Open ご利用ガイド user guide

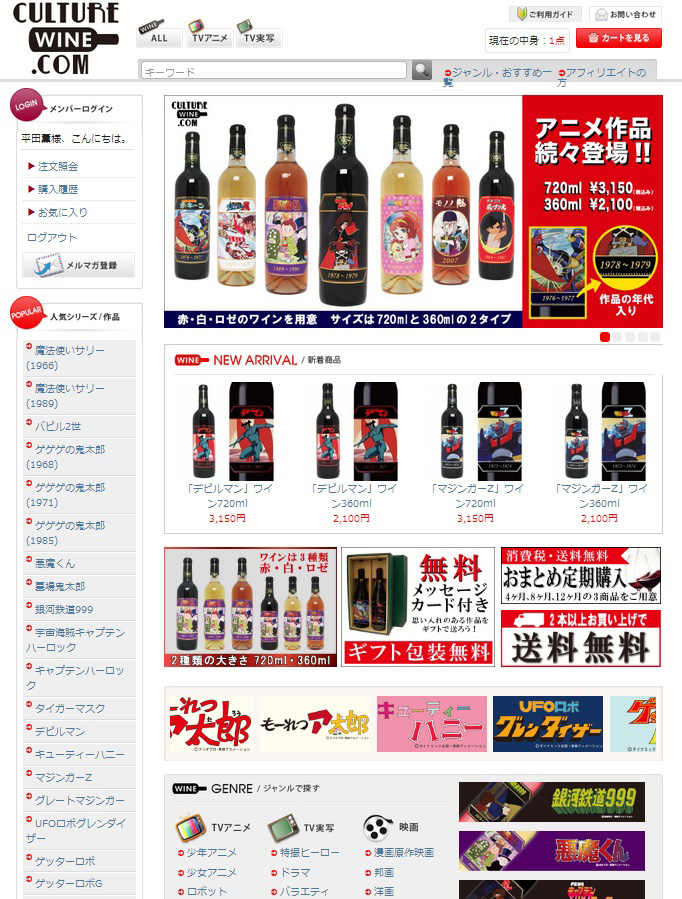pos(546,14)
